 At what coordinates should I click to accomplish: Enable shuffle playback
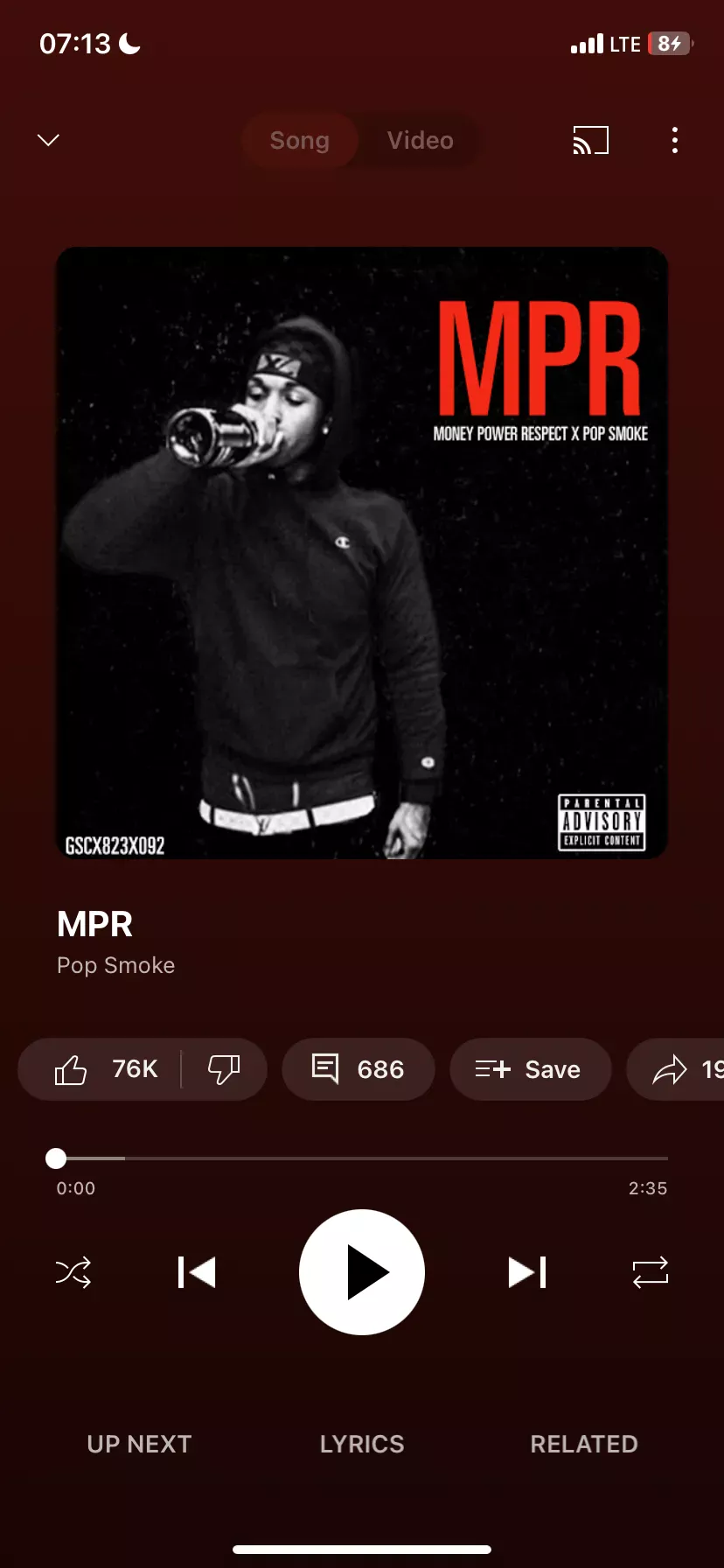(x=73, y=1272)
